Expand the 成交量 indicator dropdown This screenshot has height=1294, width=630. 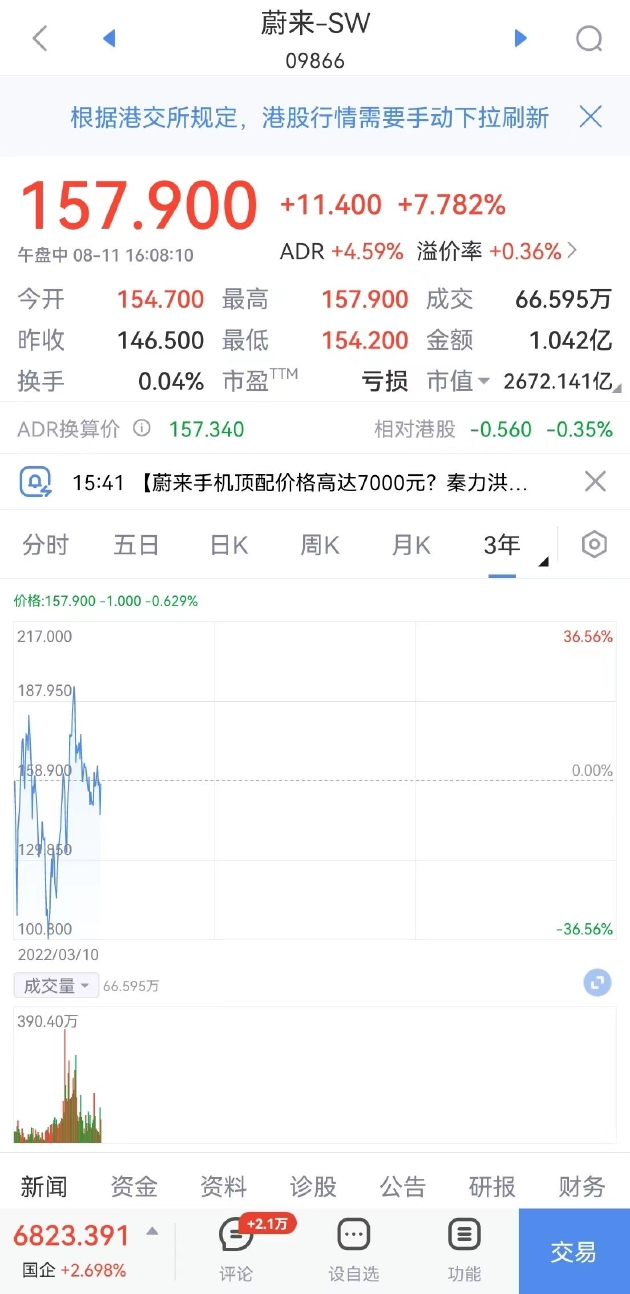(56, 986)
